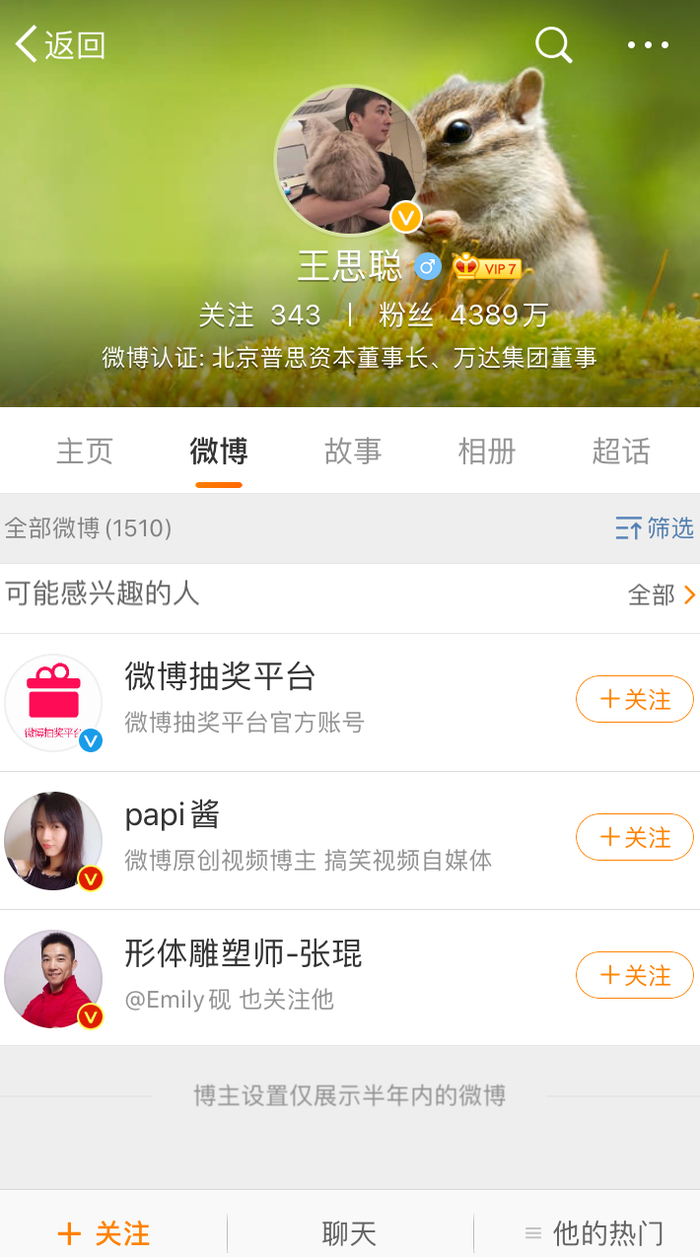Follow 形体雕塑师-张琨 with its 关注 button
The height and width of the screenshot is (1257, 700).
point(634,975)
